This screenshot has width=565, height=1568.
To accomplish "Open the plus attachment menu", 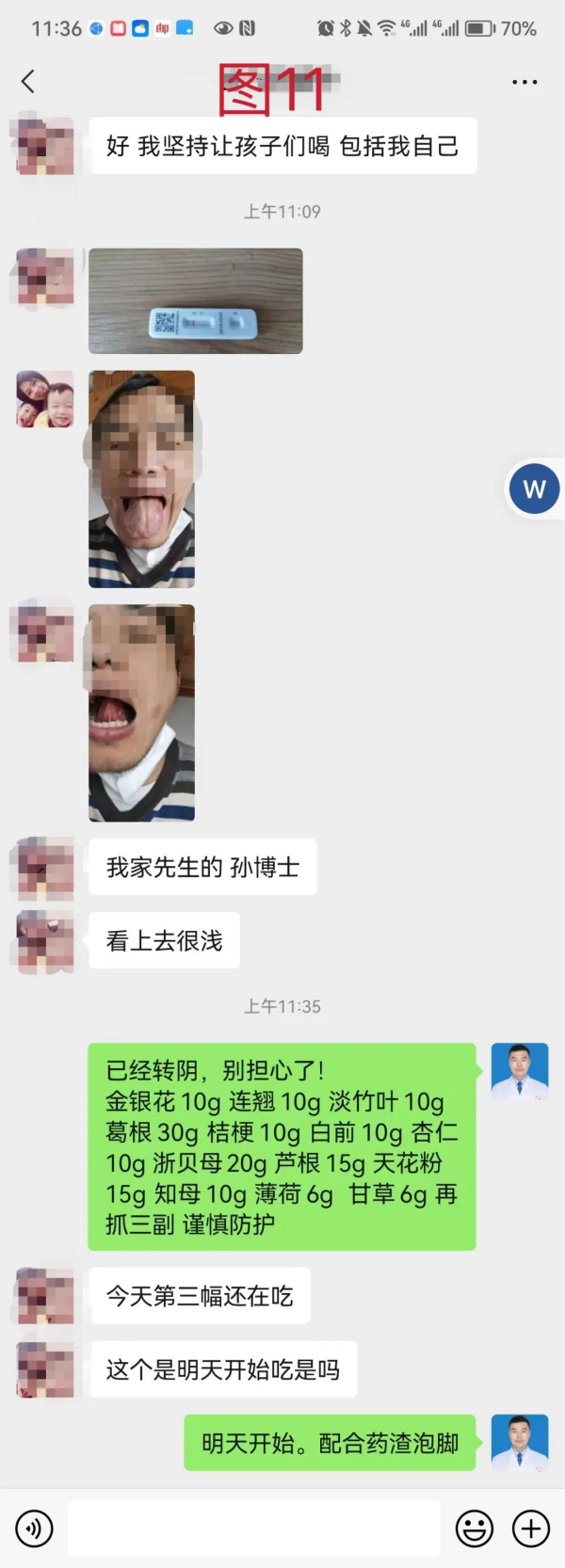I will (x=531, y=1528).
